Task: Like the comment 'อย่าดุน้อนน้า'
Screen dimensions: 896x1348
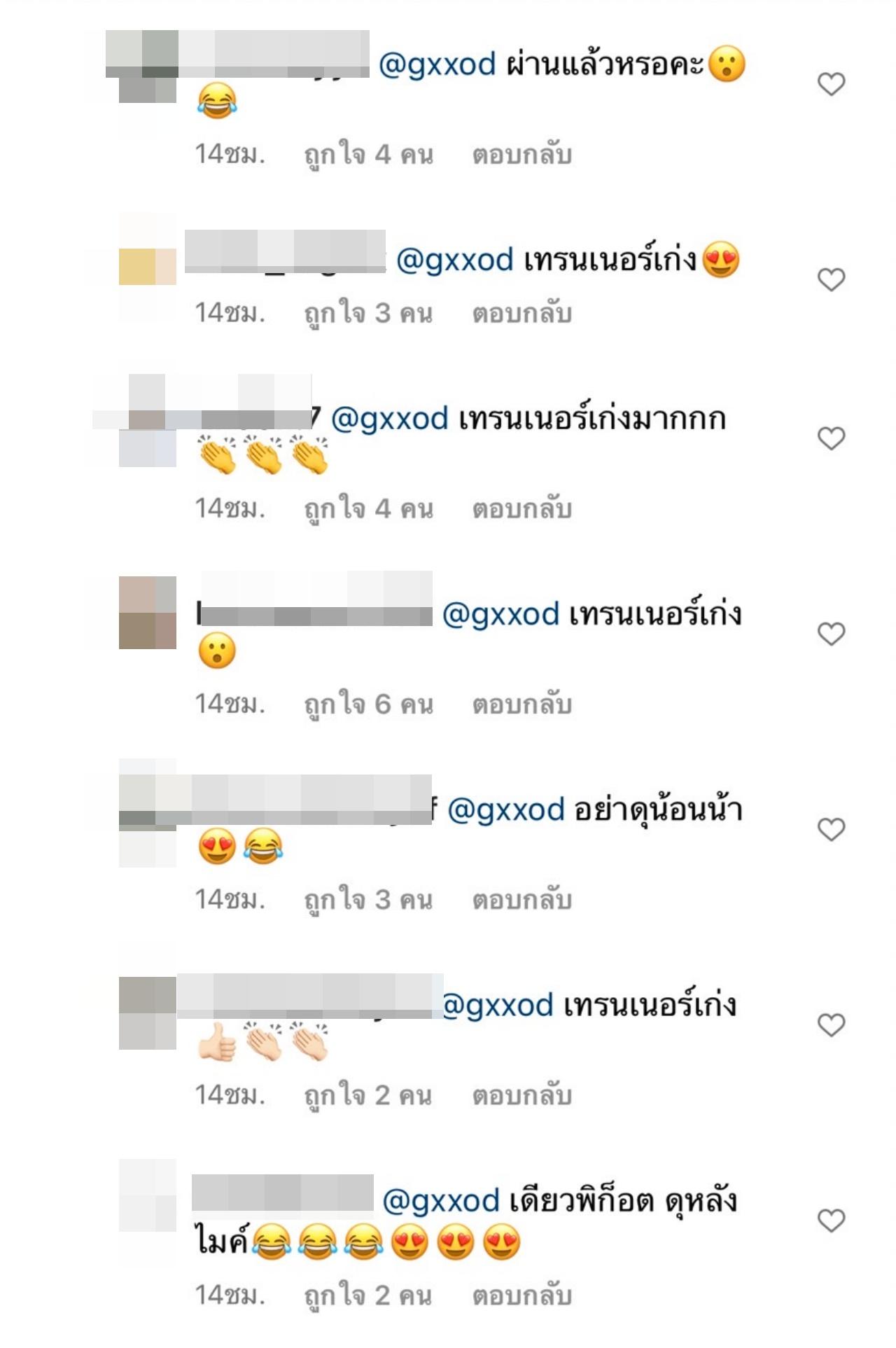Action: tap(831, 830)
